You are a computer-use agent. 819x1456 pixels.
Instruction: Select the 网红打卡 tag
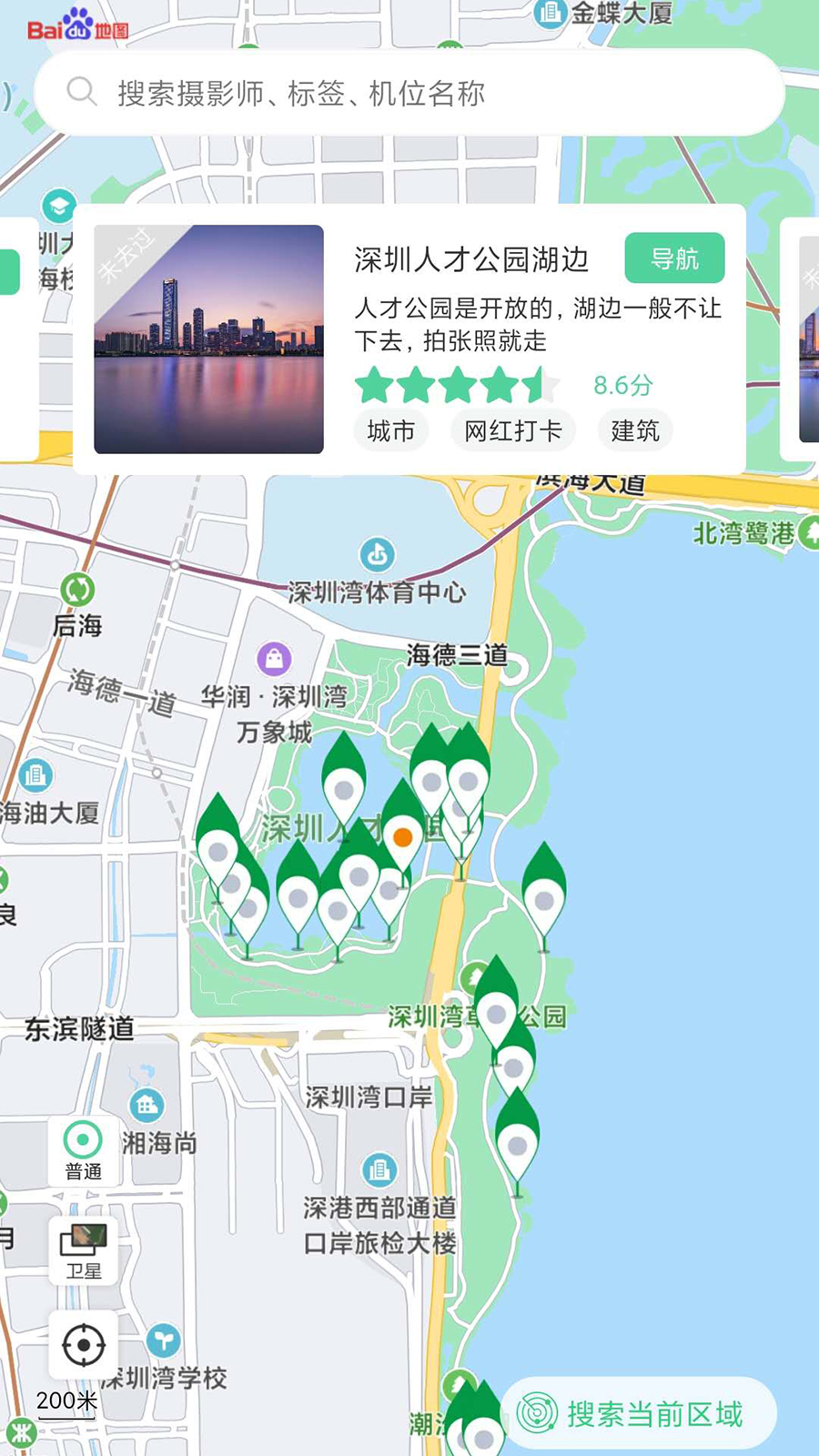pyautogui.click(x=513, y=430)
